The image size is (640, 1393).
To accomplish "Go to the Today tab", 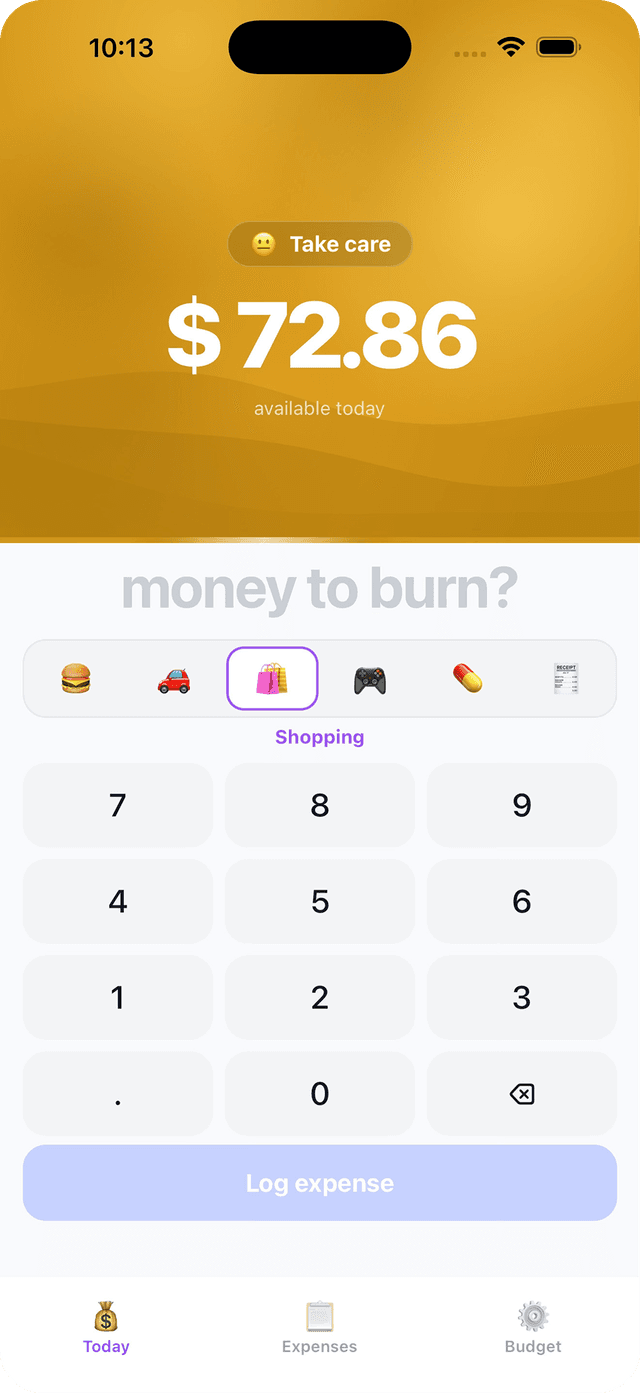I will pyautogui.click(x=106, y=1328).
